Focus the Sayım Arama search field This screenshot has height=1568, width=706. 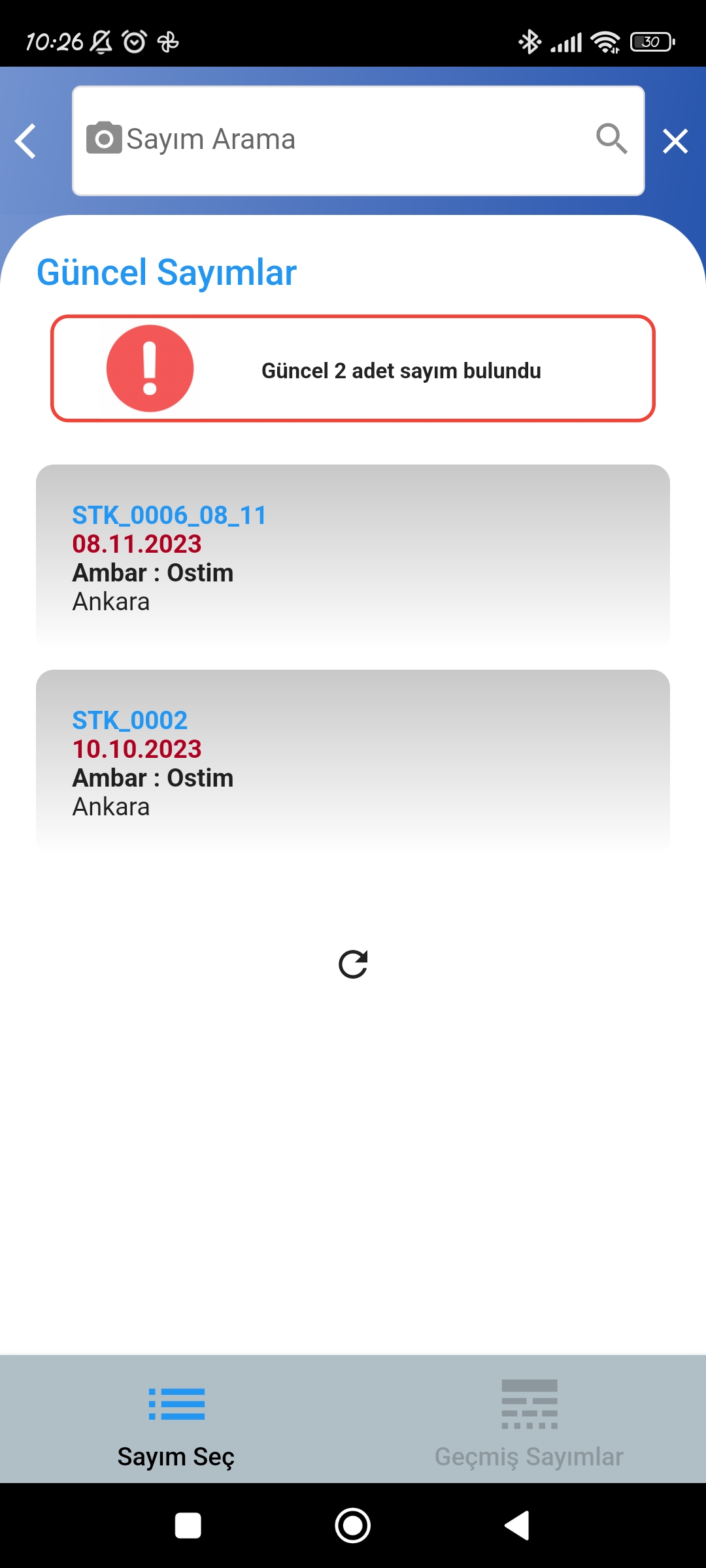tap(353, 140)
